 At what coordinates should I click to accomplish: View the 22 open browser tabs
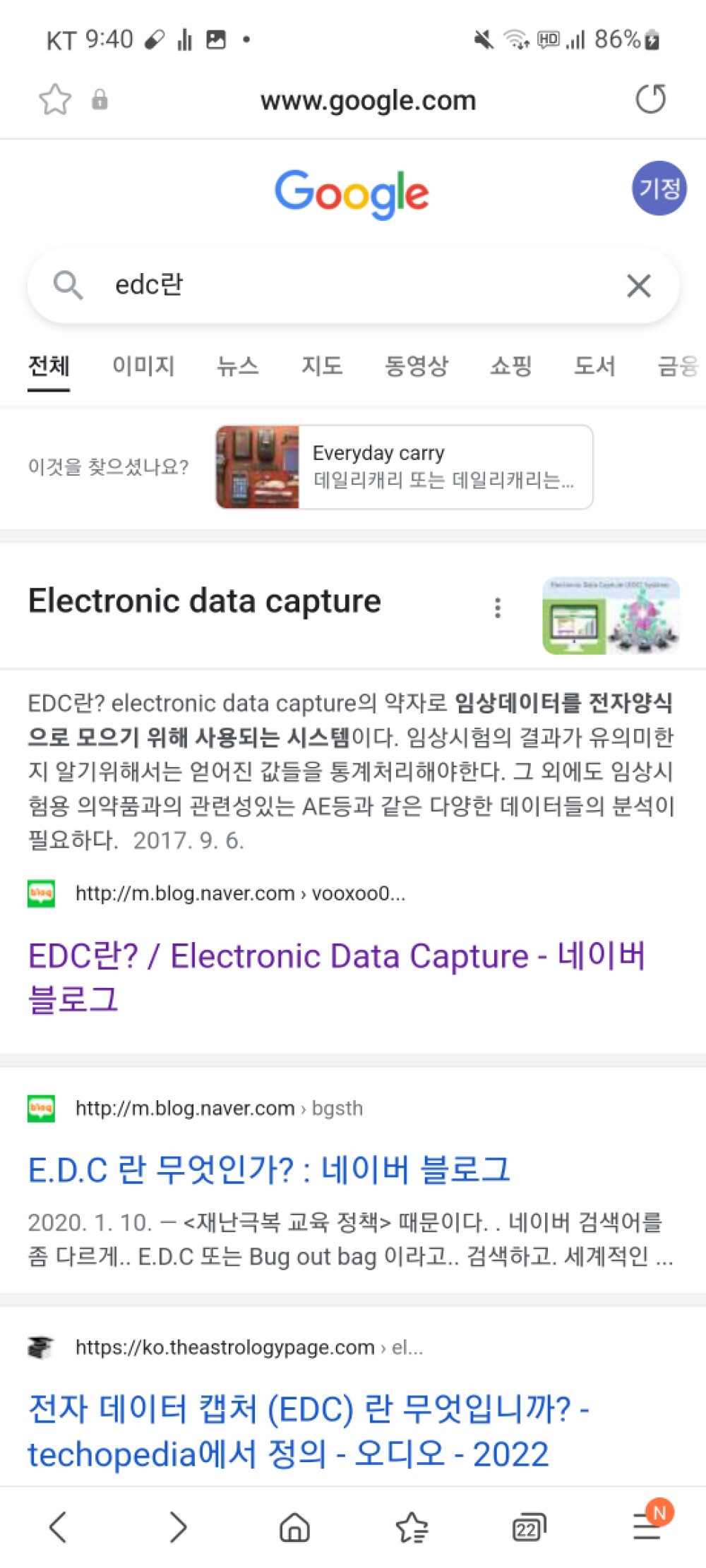coord(529,1528)
